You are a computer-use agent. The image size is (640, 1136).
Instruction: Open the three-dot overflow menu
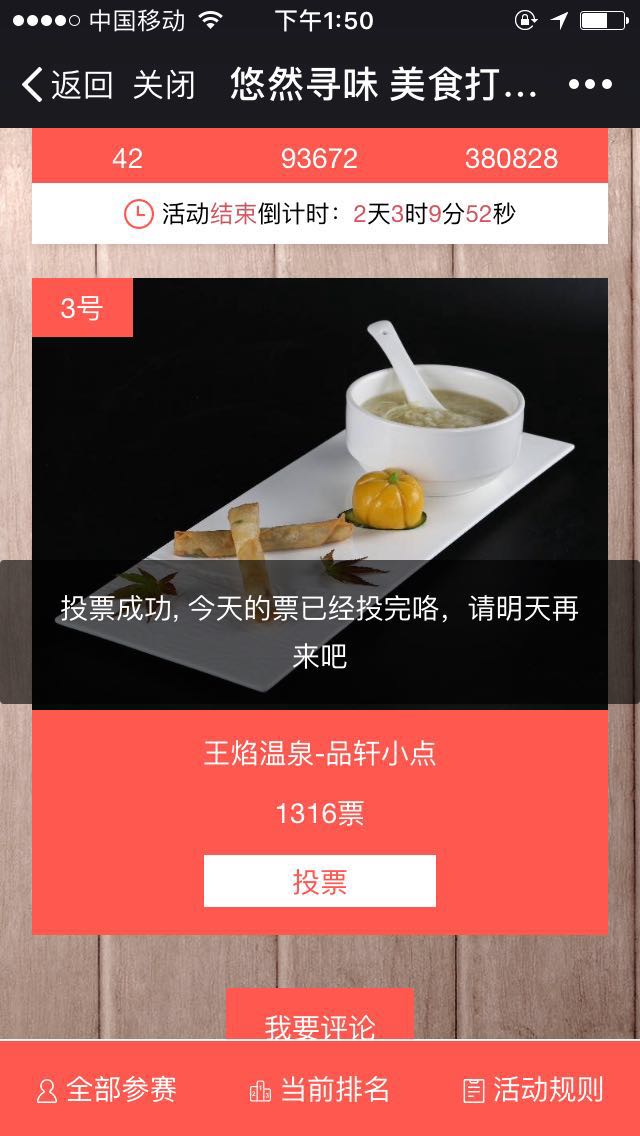589,85
